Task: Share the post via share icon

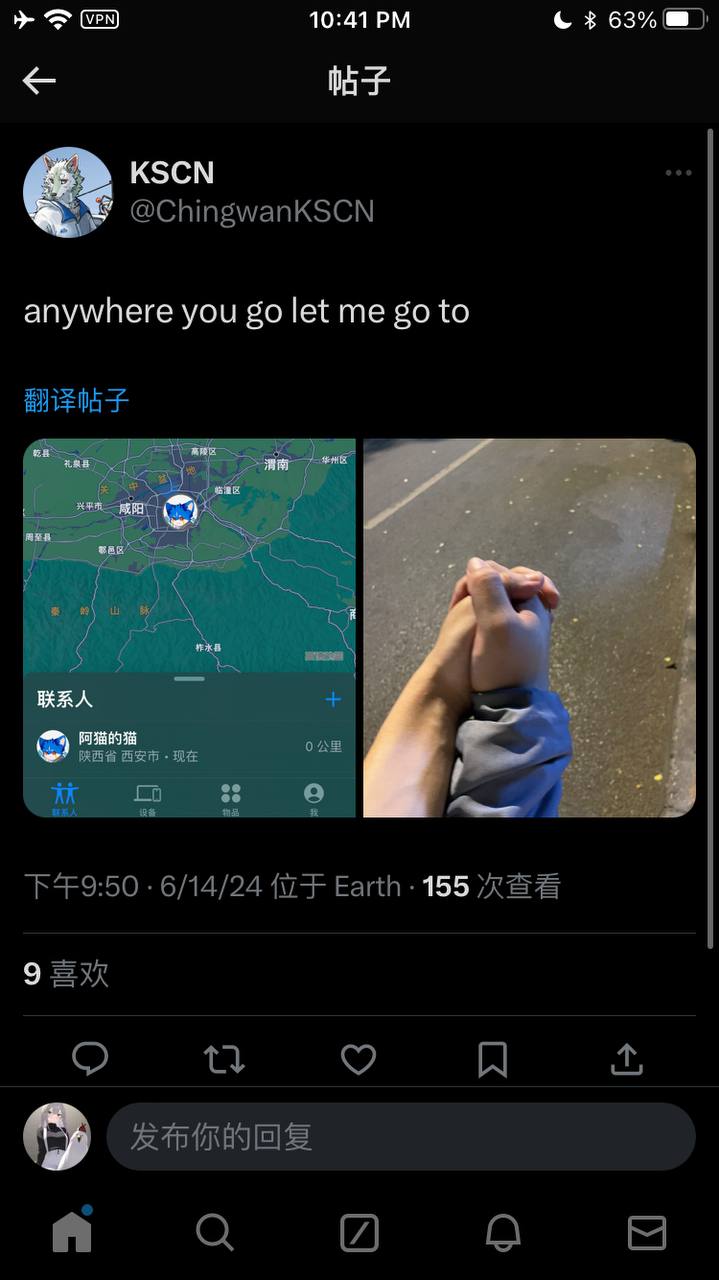Action: 626,1059
